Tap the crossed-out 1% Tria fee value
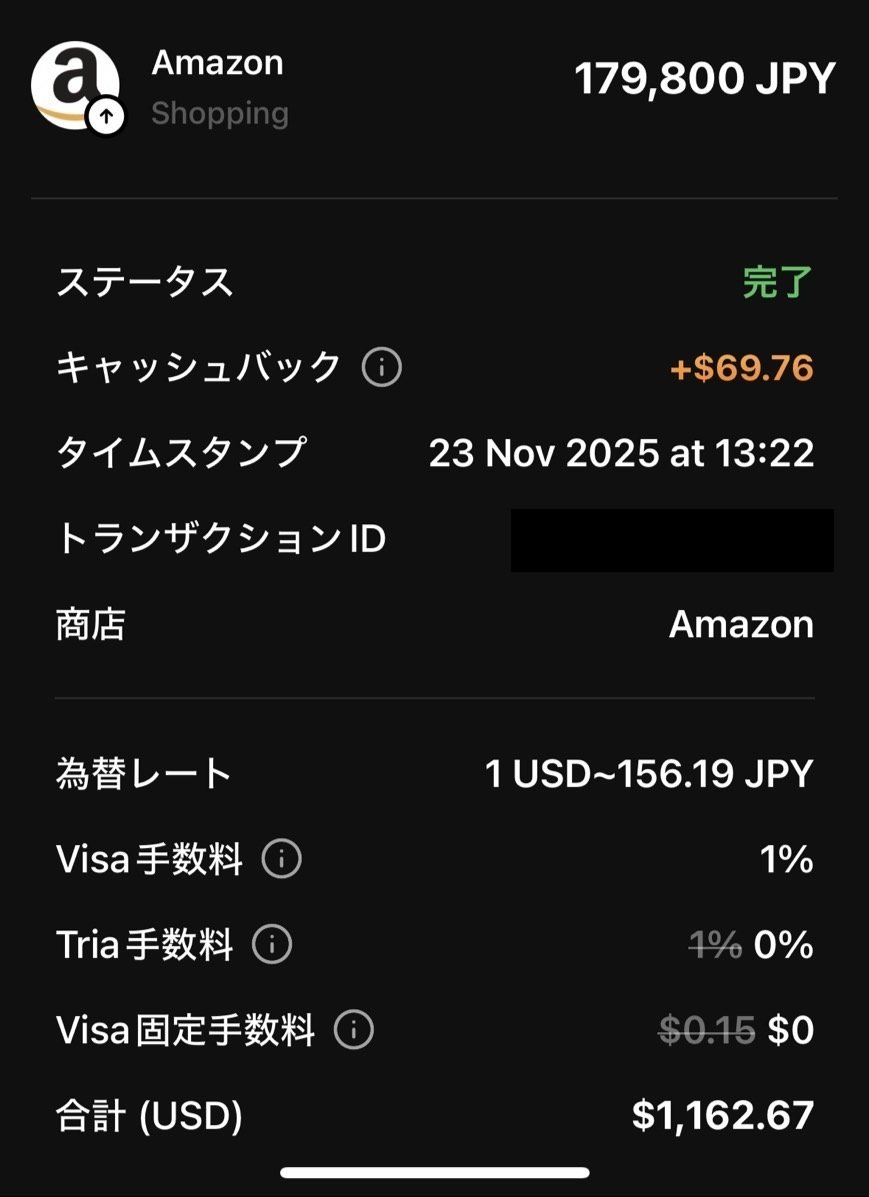Image resolution: width=869 pixels, height=1197 pixels. point(716,943)
